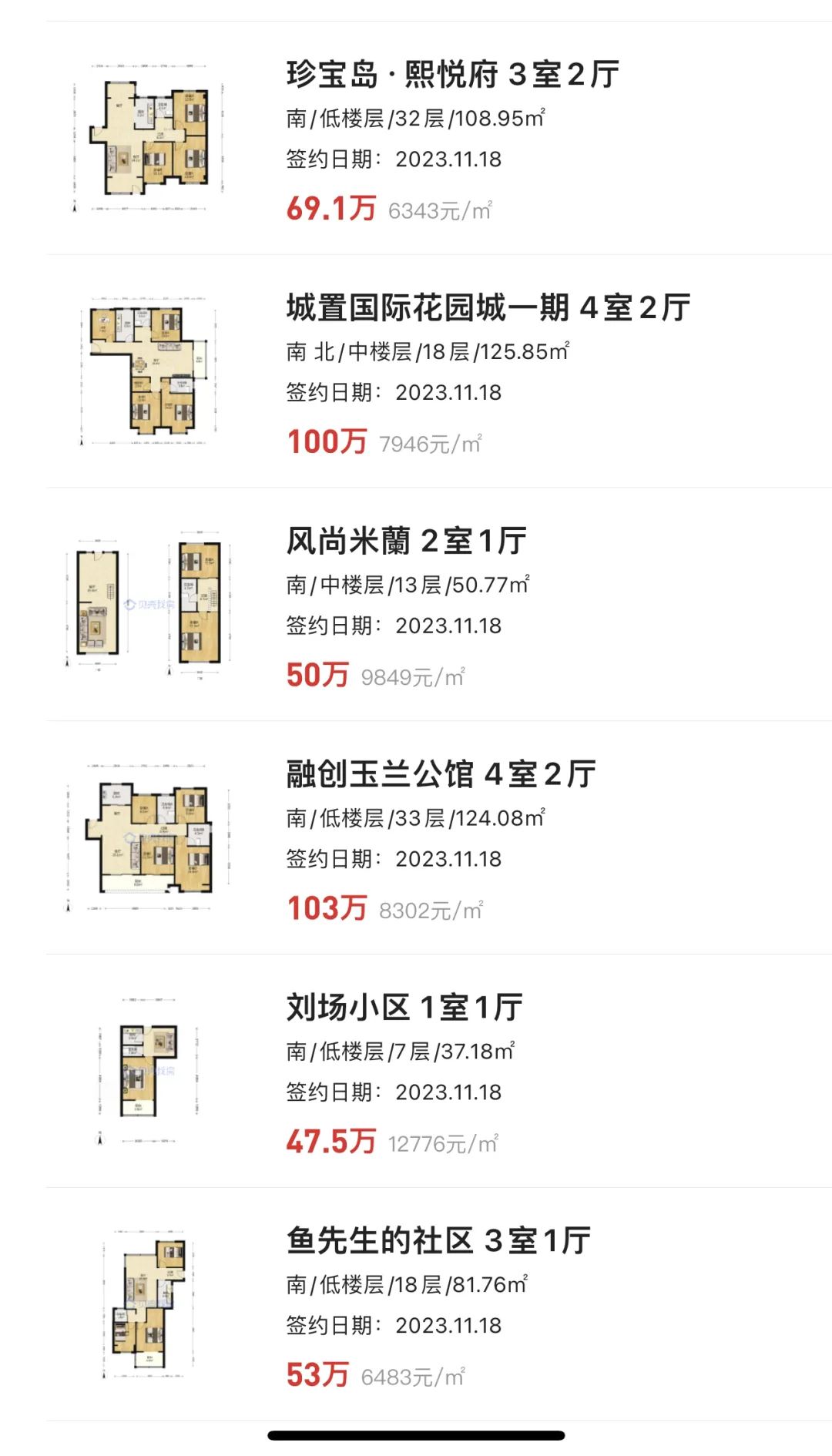This screenshot has width=832, height=1456.
Task: Open the 刘场小区 1室1厅 listing
Action: click(x=439, y=1072)
